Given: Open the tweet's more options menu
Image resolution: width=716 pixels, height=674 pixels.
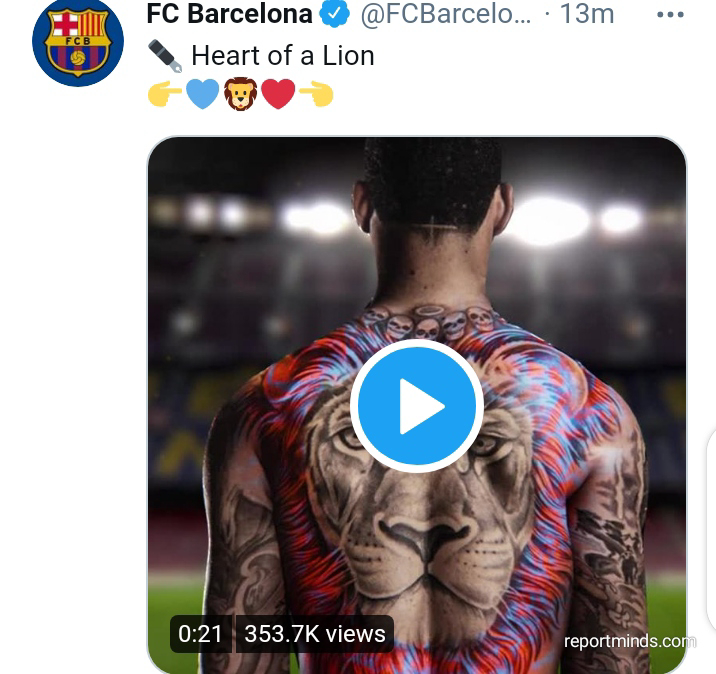Looking at the screenshot, I should point(670,15).
